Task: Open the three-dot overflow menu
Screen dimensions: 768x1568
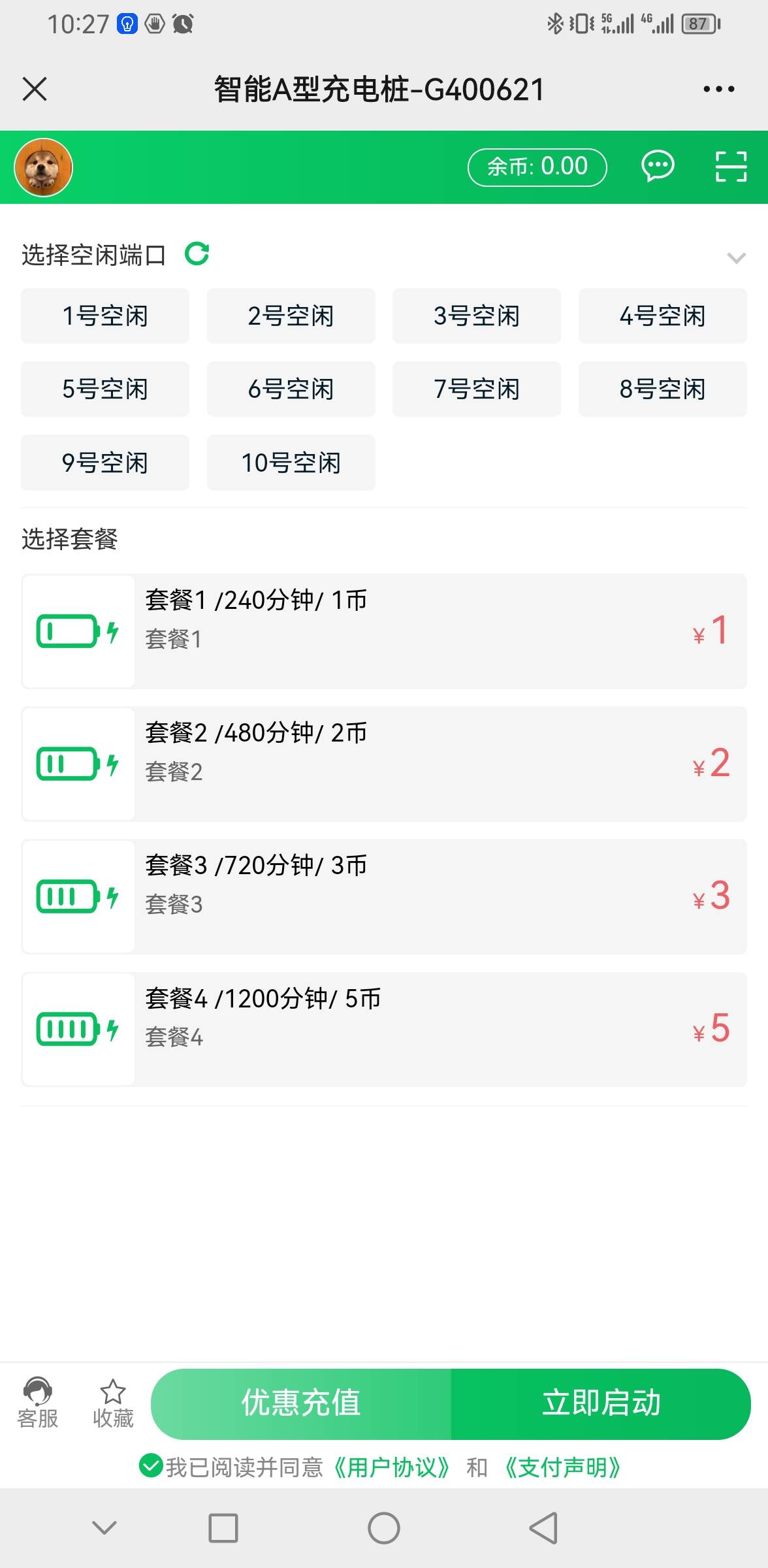Action: click(x=718, y=89)
